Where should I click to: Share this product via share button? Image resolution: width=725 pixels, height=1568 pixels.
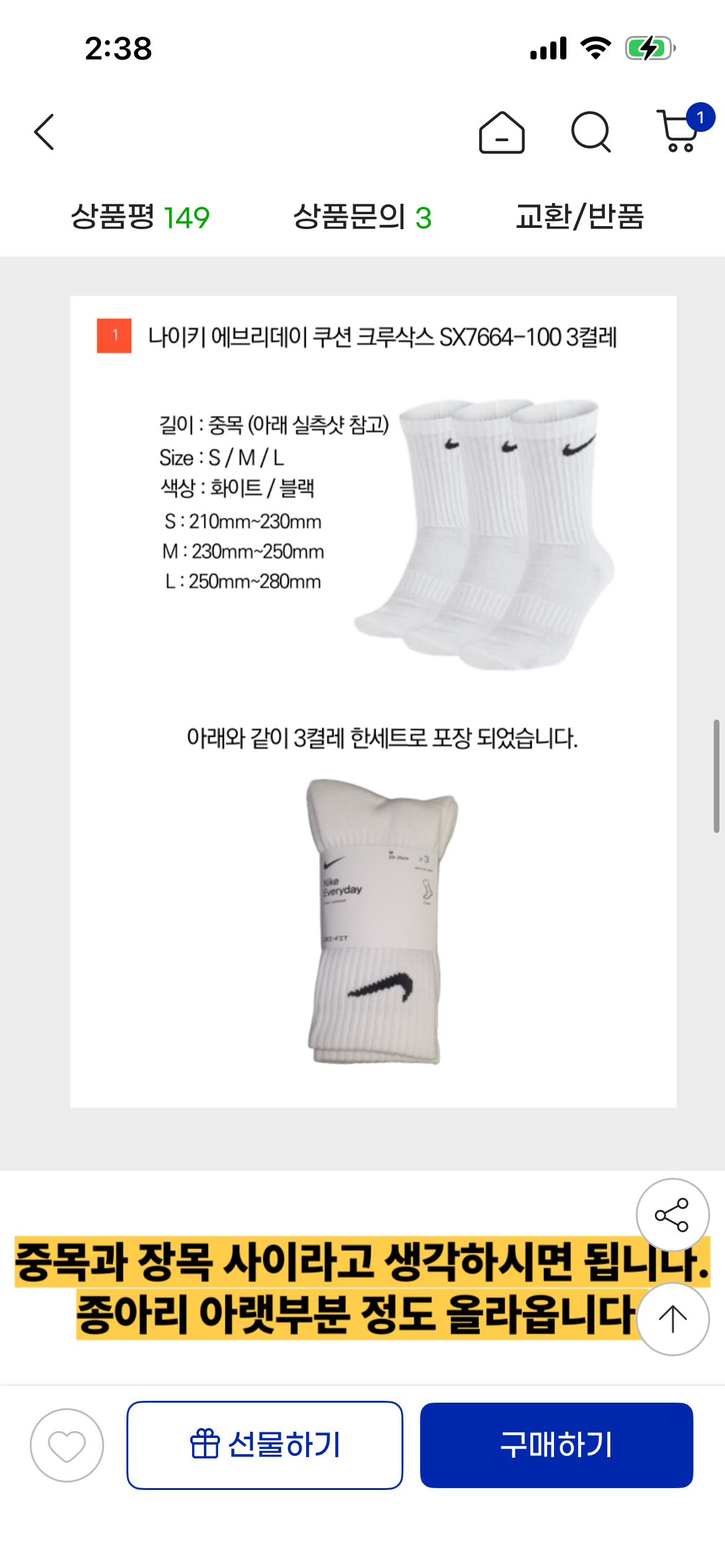pyautogui.click(x=672, y=1215)
